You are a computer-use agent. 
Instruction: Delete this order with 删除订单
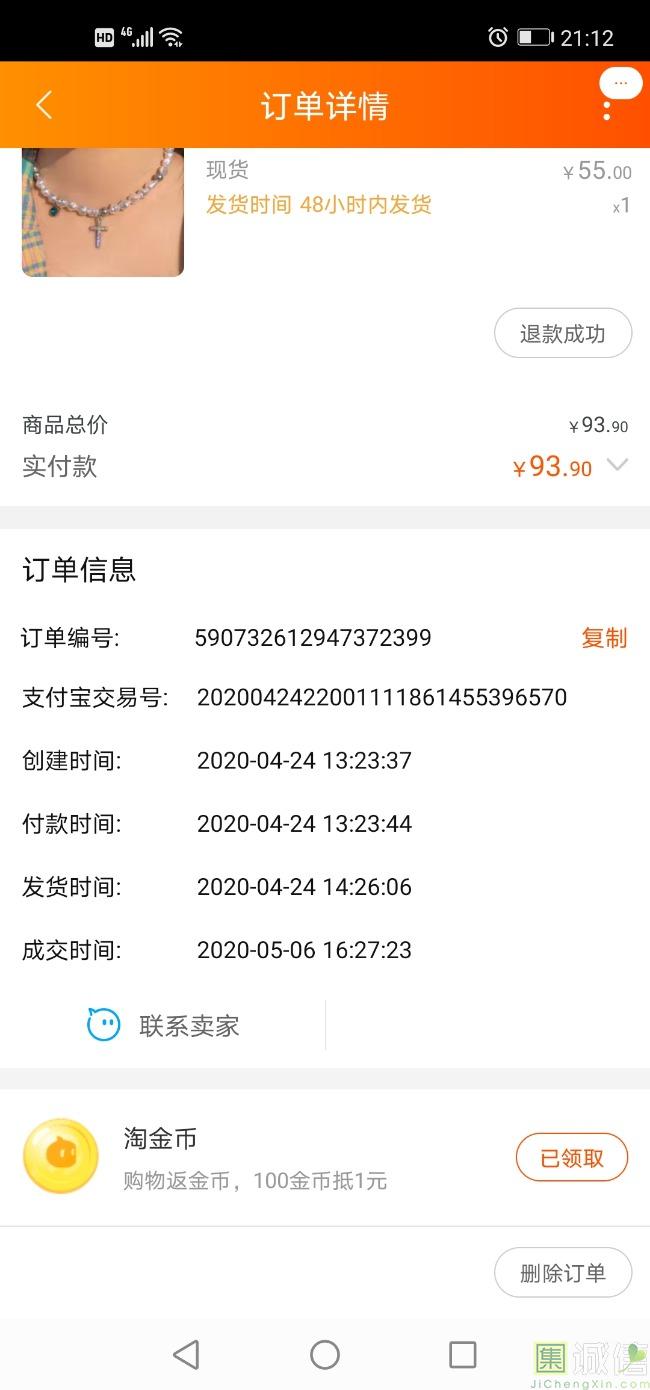point(562,1273)
